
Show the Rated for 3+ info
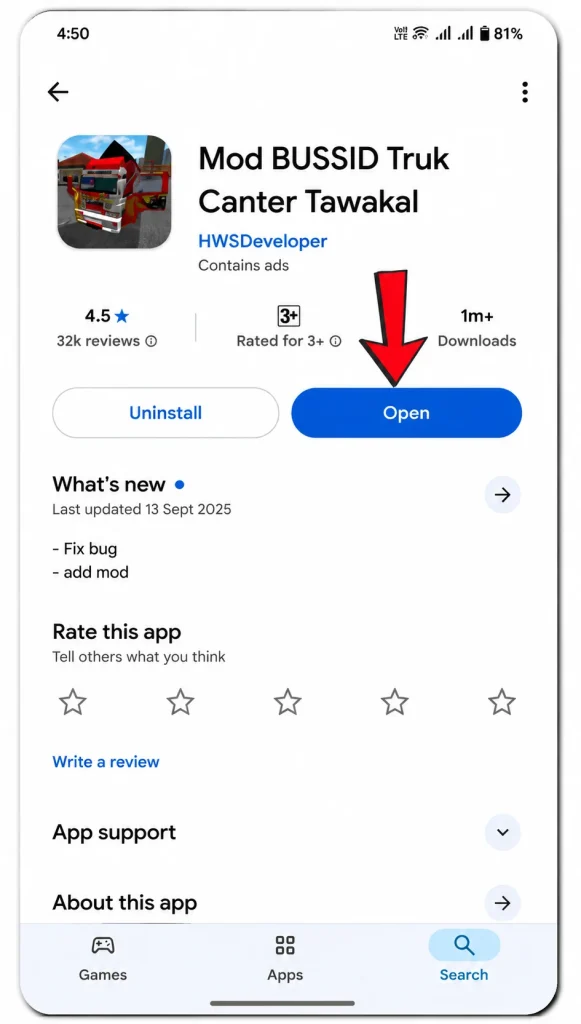pos(336,341)
